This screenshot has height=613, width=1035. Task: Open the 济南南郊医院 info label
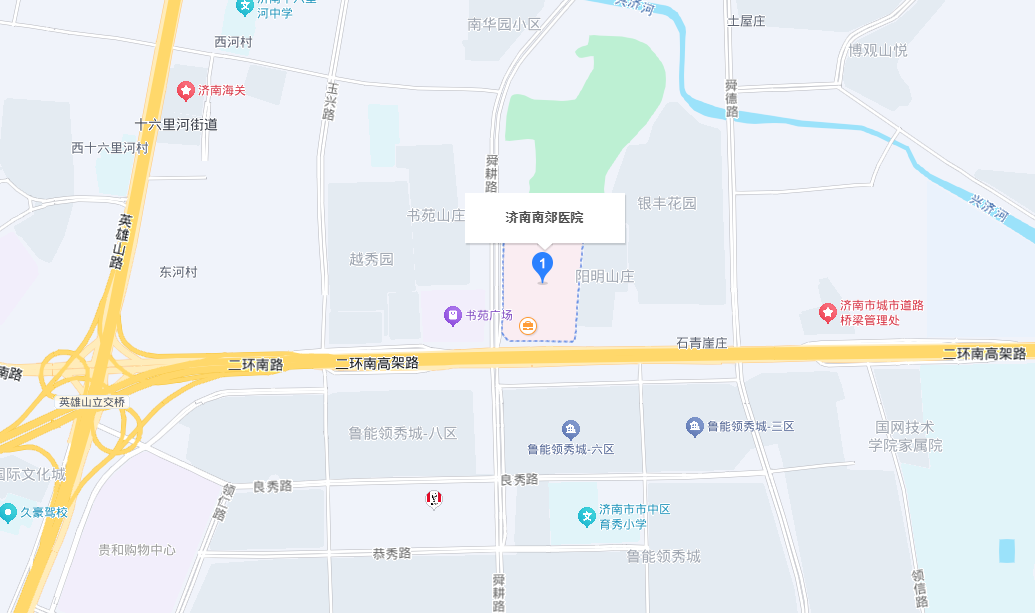click(x=544, y=217)
